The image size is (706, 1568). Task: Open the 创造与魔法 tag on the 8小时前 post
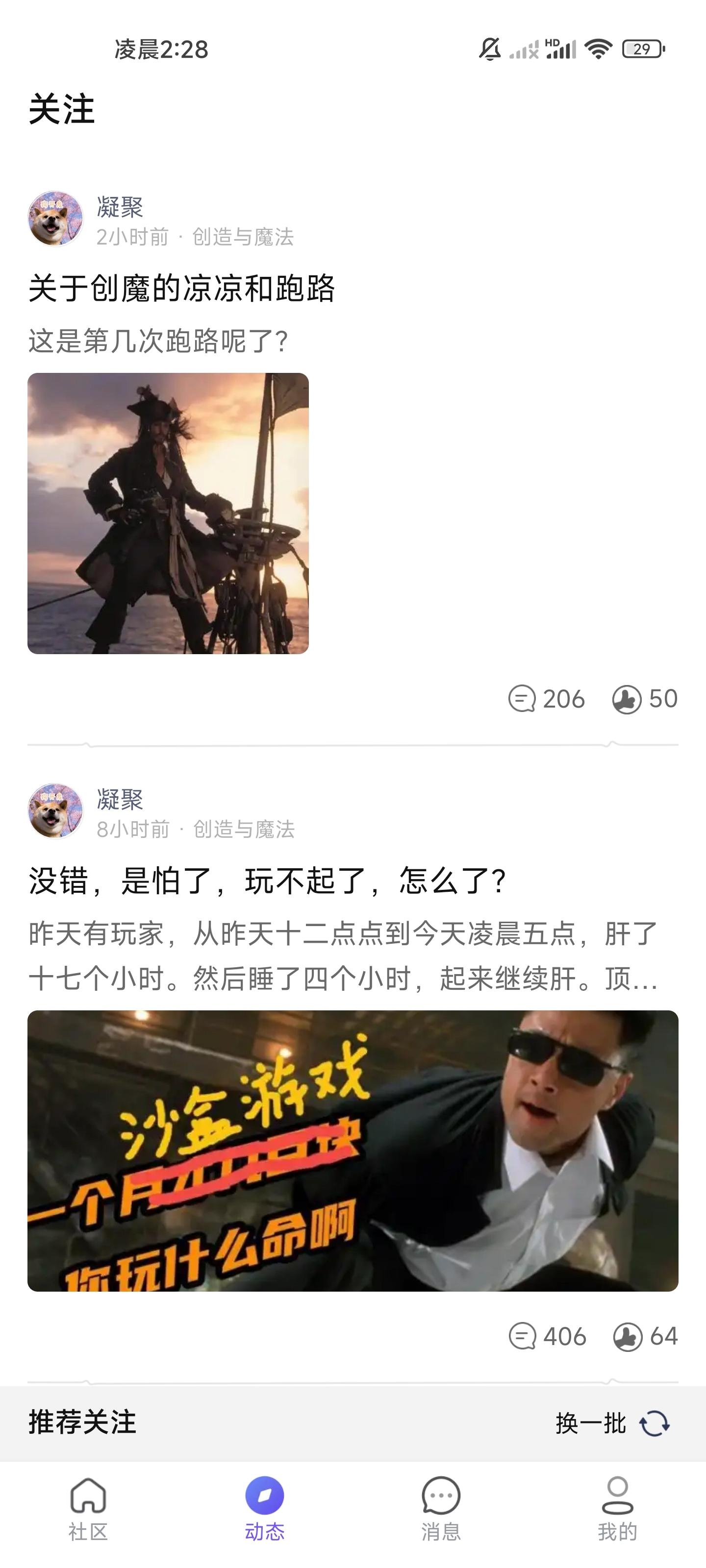(244, 829)
